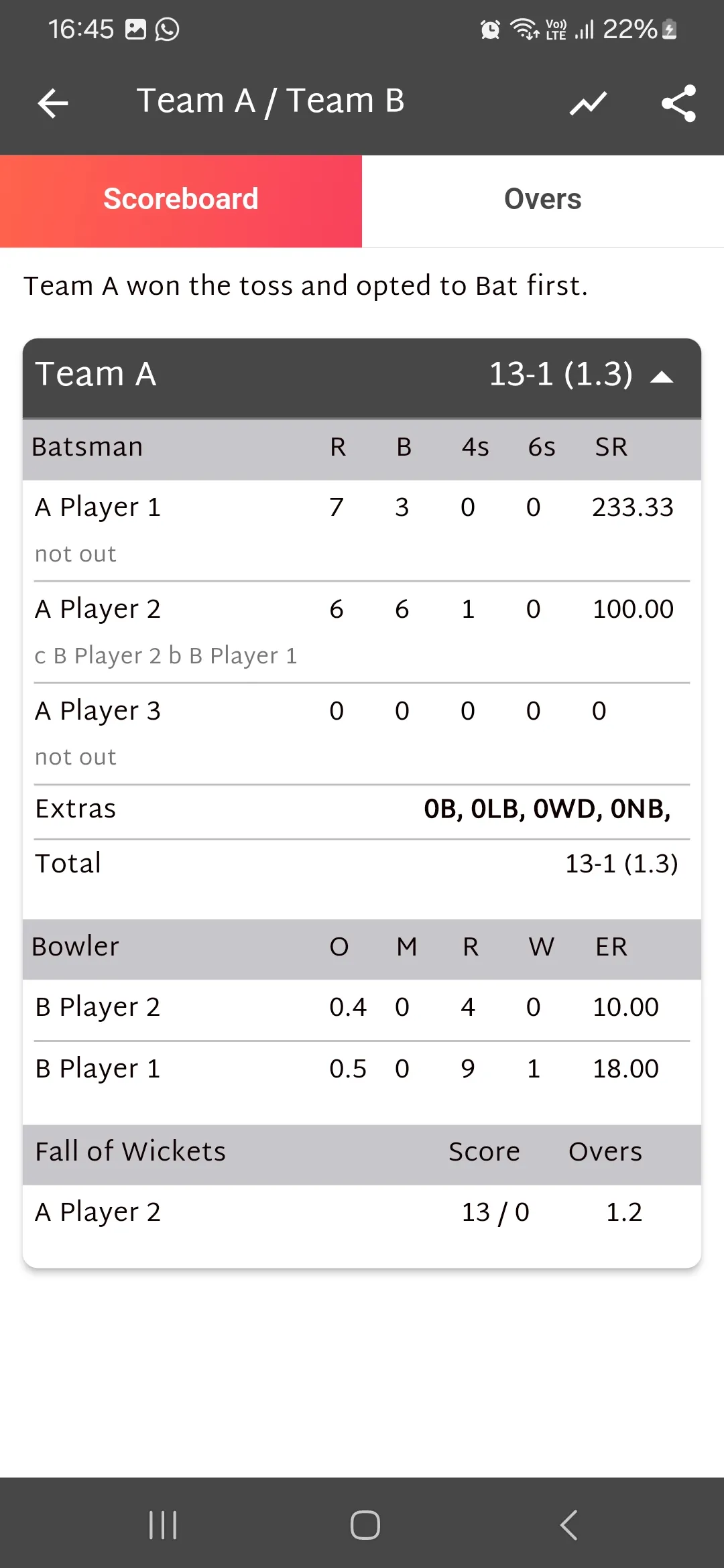Switch to the Overs tab
724x1568 pixels.
tap(542, 200)
